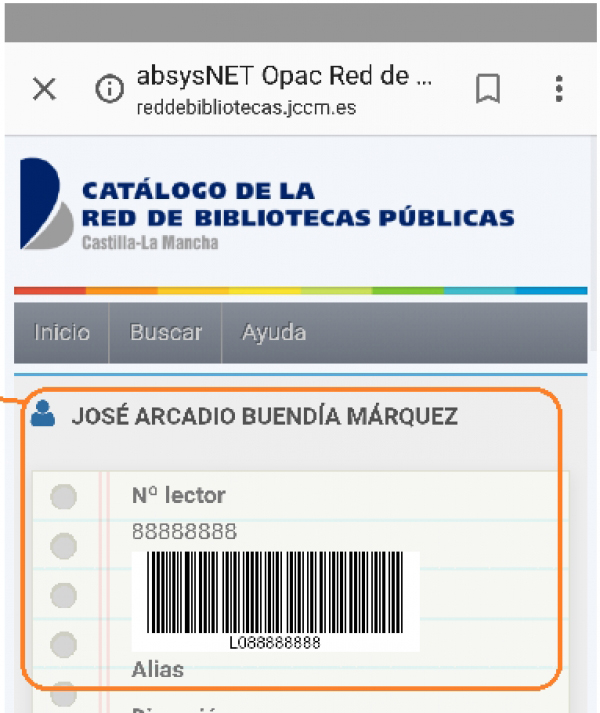Go to the Inicio section
The height and width of the screenshot is (713, 600).
tap(62, 332)
